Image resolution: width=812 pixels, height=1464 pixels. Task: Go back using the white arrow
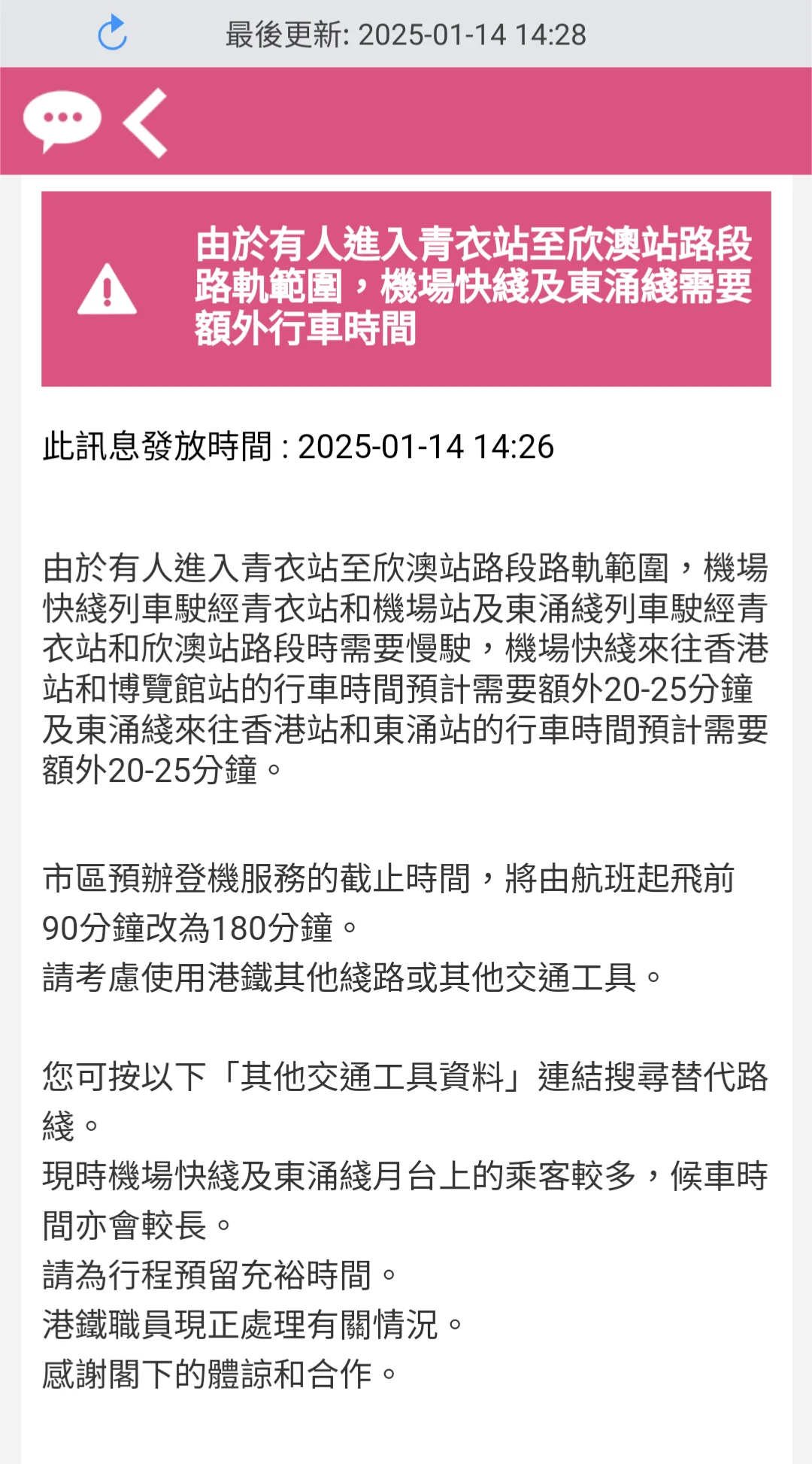tap(146, 123)
